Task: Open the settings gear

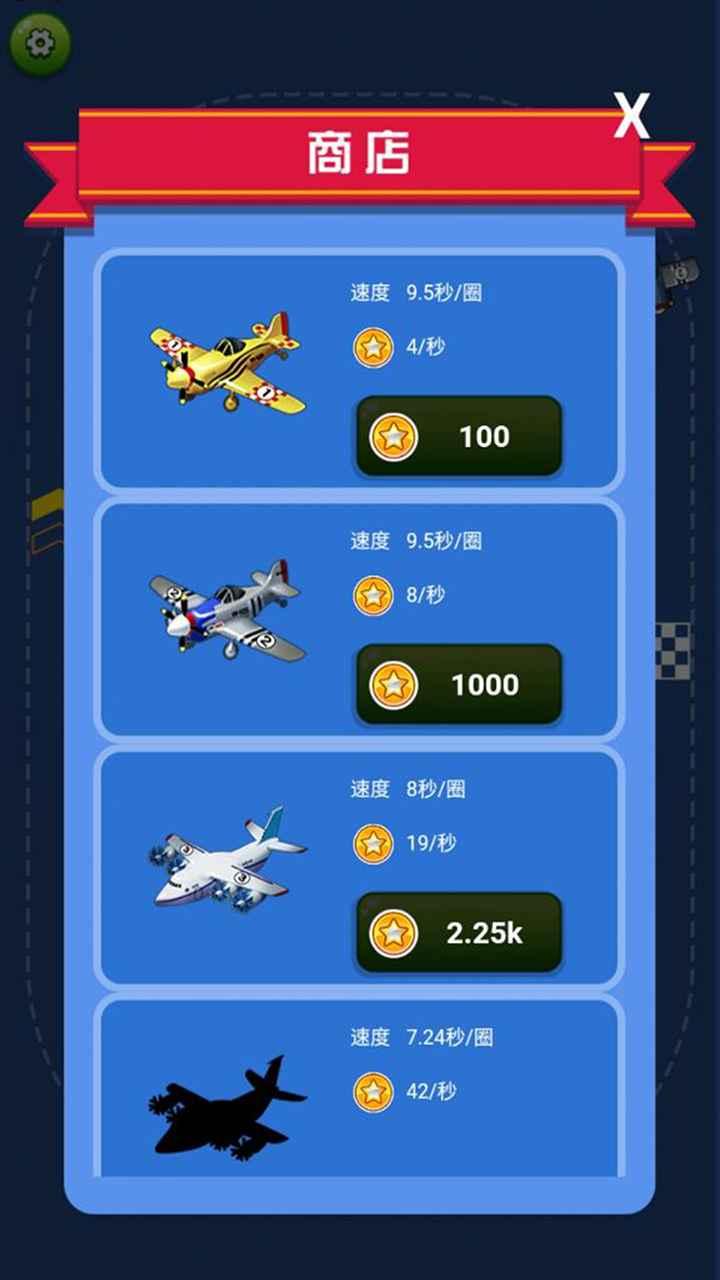Action: click(x=40, y=43)
